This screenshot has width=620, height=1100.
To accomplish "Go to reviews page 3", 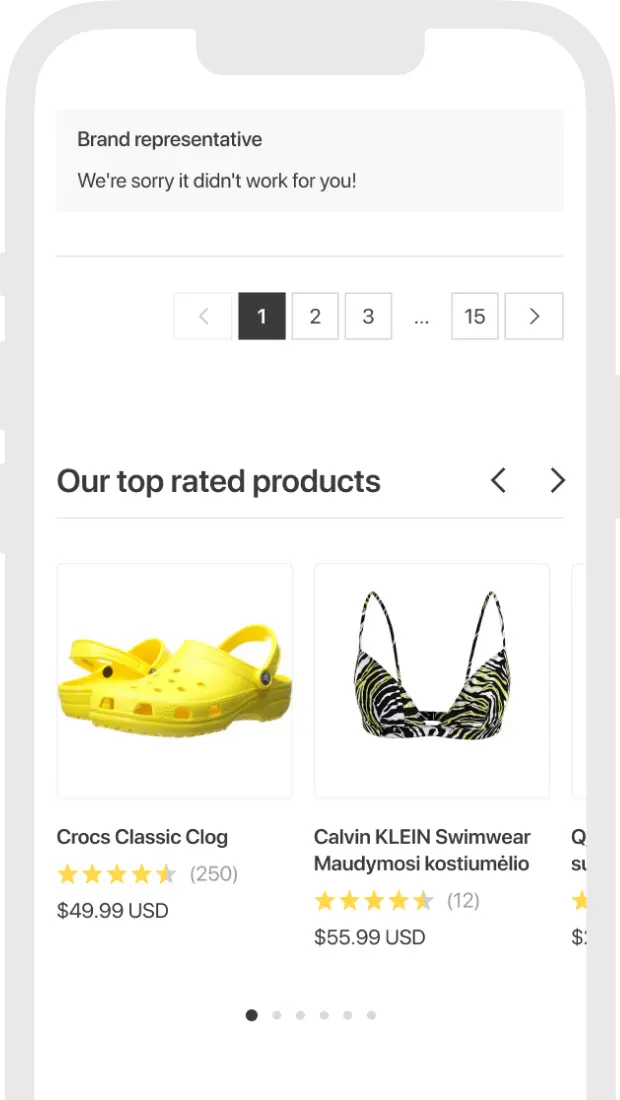I will coord(368,316).
